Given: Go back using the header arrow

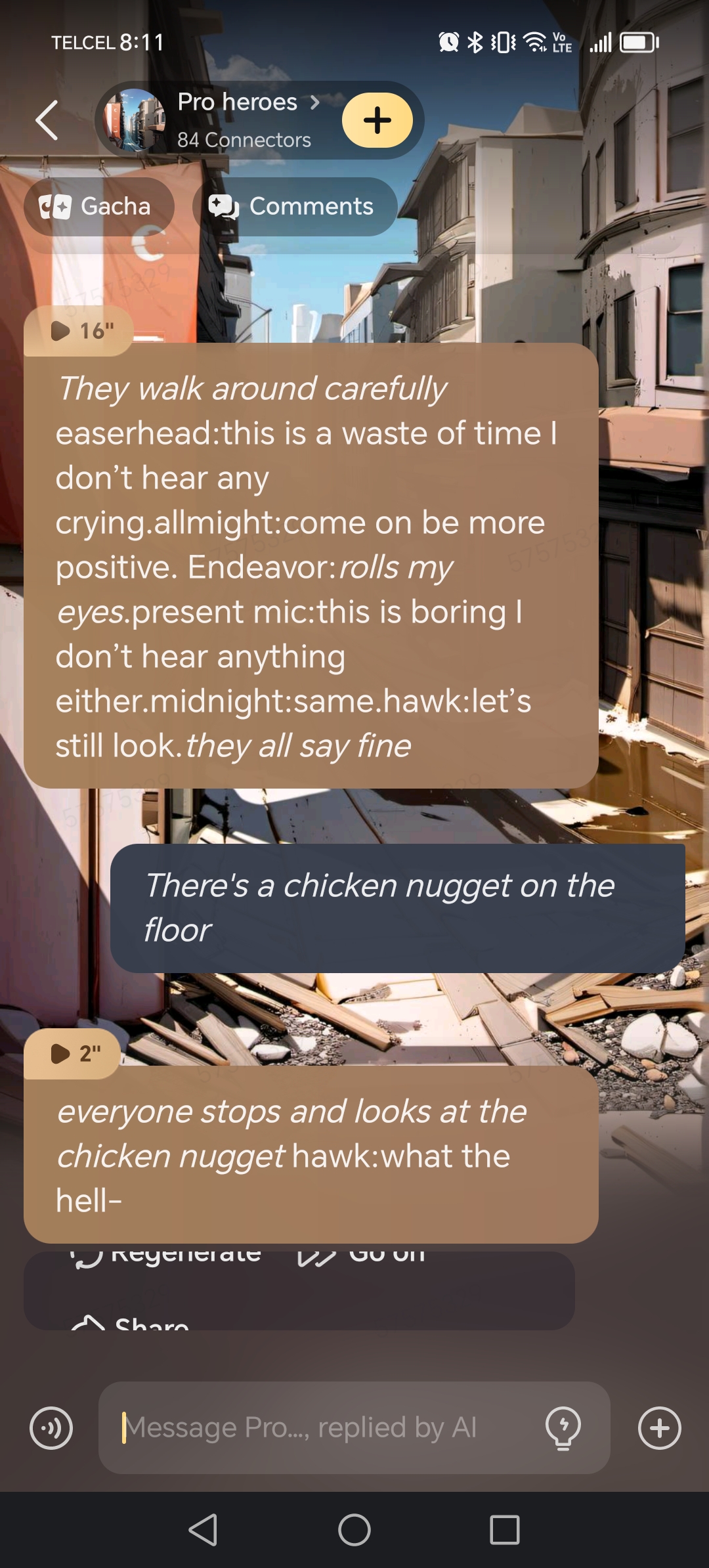Looking at the screenshot, I should point(47,120).
